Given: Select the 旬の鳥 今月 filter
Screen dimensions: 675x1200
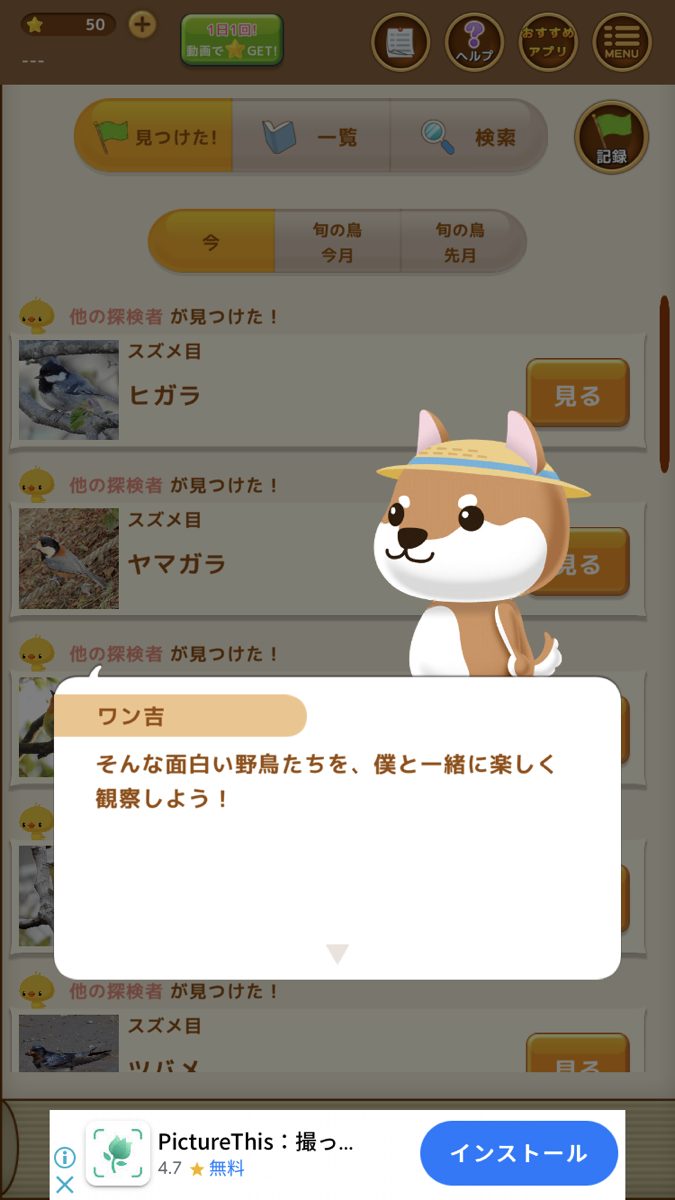Looking at the screenshot, I should point(337,242).
